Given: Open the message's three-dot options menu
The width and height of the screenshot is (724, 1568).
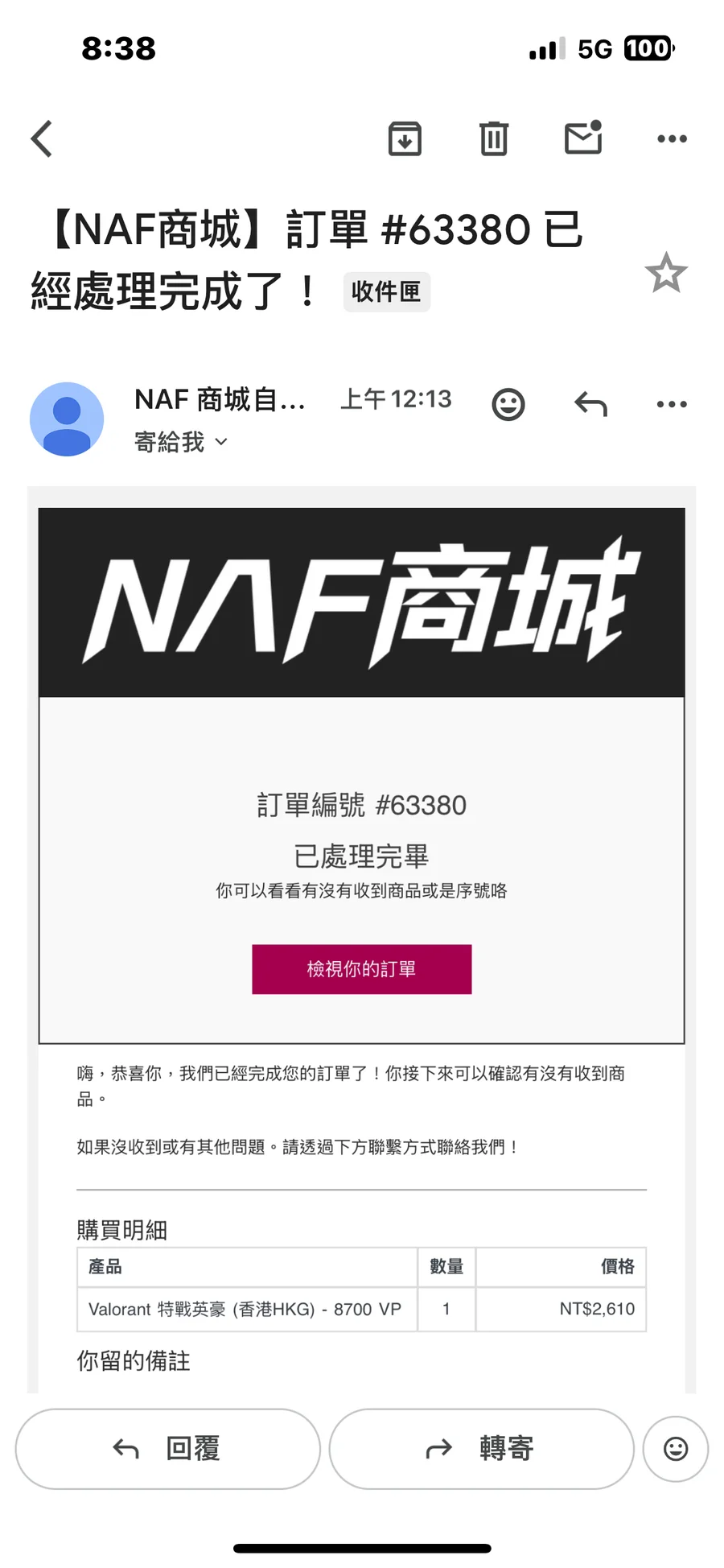Looking at the screenshot, I should (673, 403).
